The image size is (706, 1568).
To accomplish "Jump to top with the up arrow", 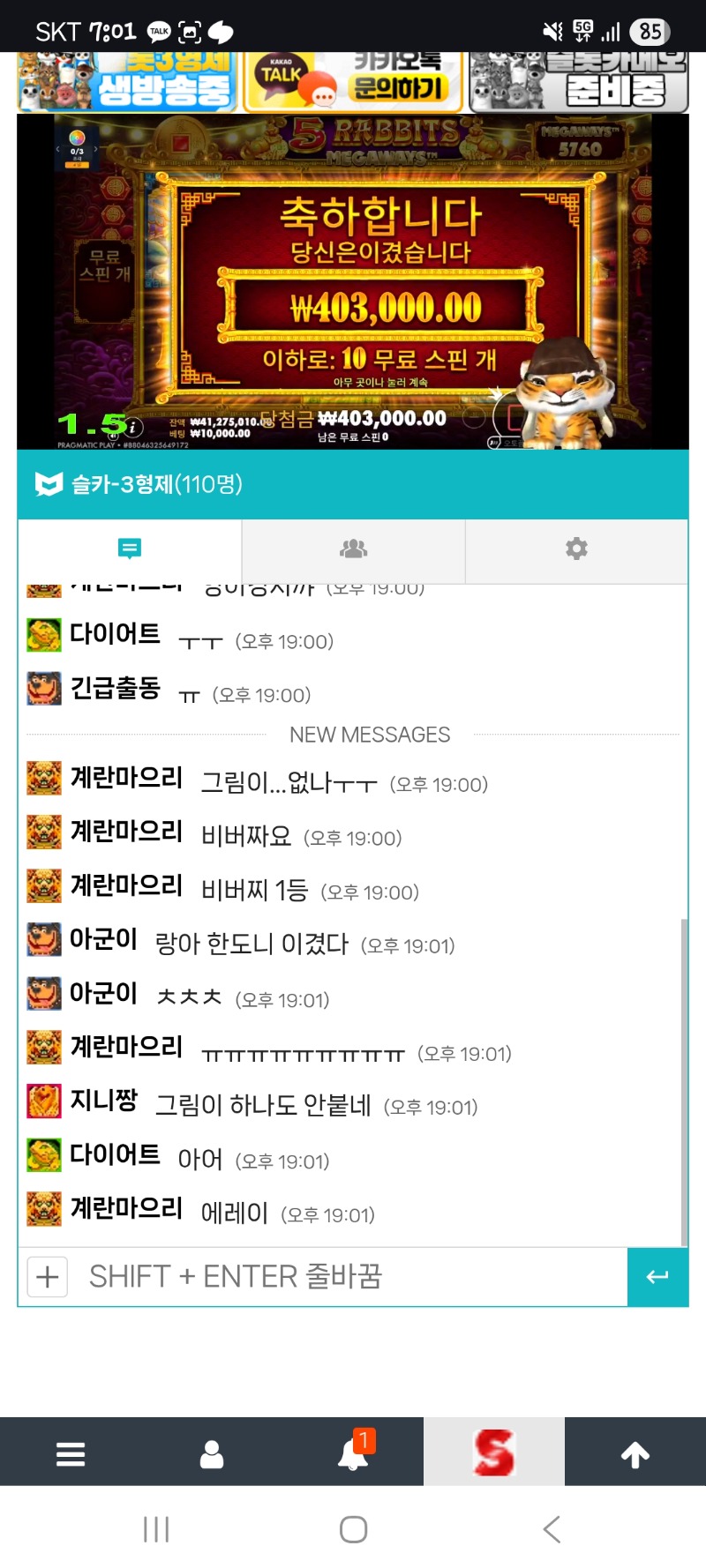I will (635, 1454).
